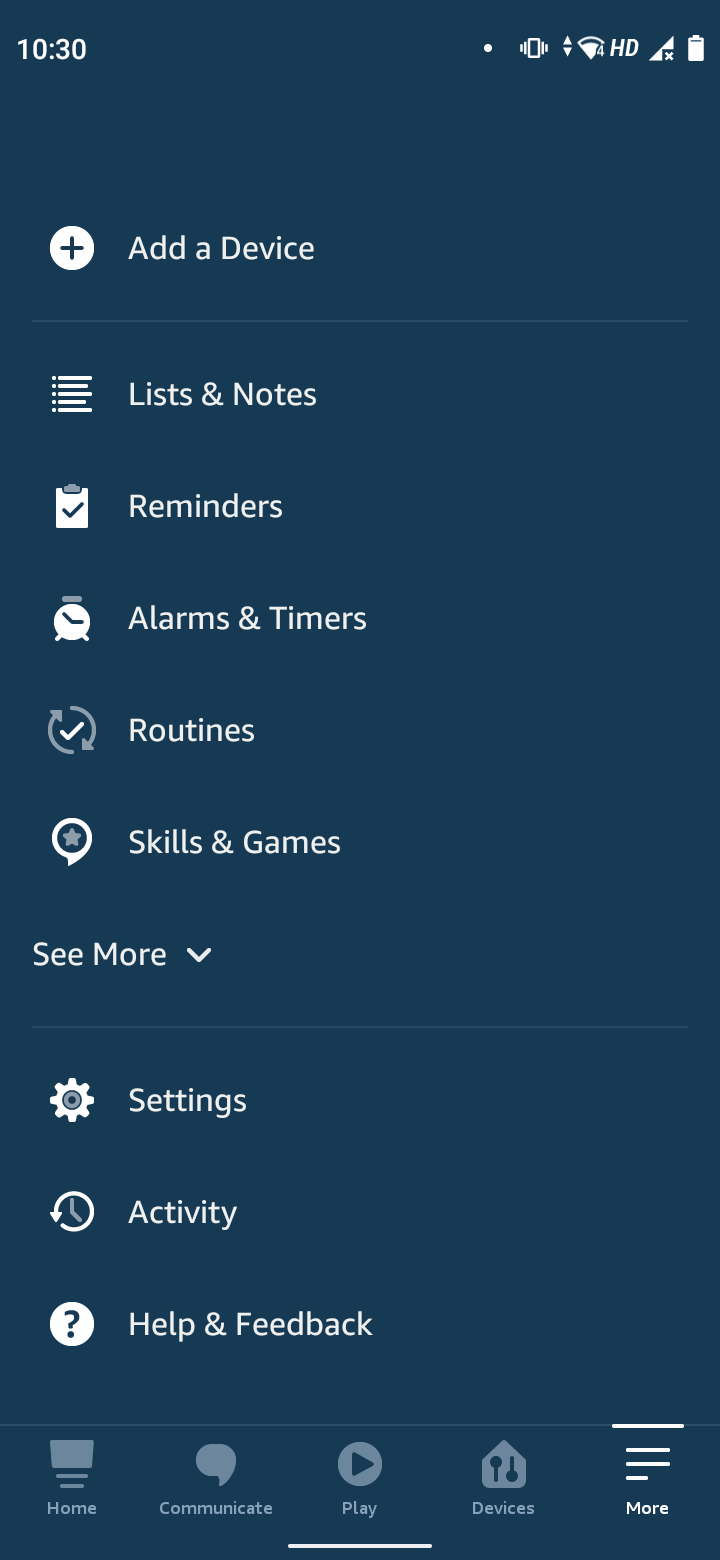This screenshot has width=720, height=1560.
Task: Expand the See More section
Action: pyautogui.click(x=122, y=953)
